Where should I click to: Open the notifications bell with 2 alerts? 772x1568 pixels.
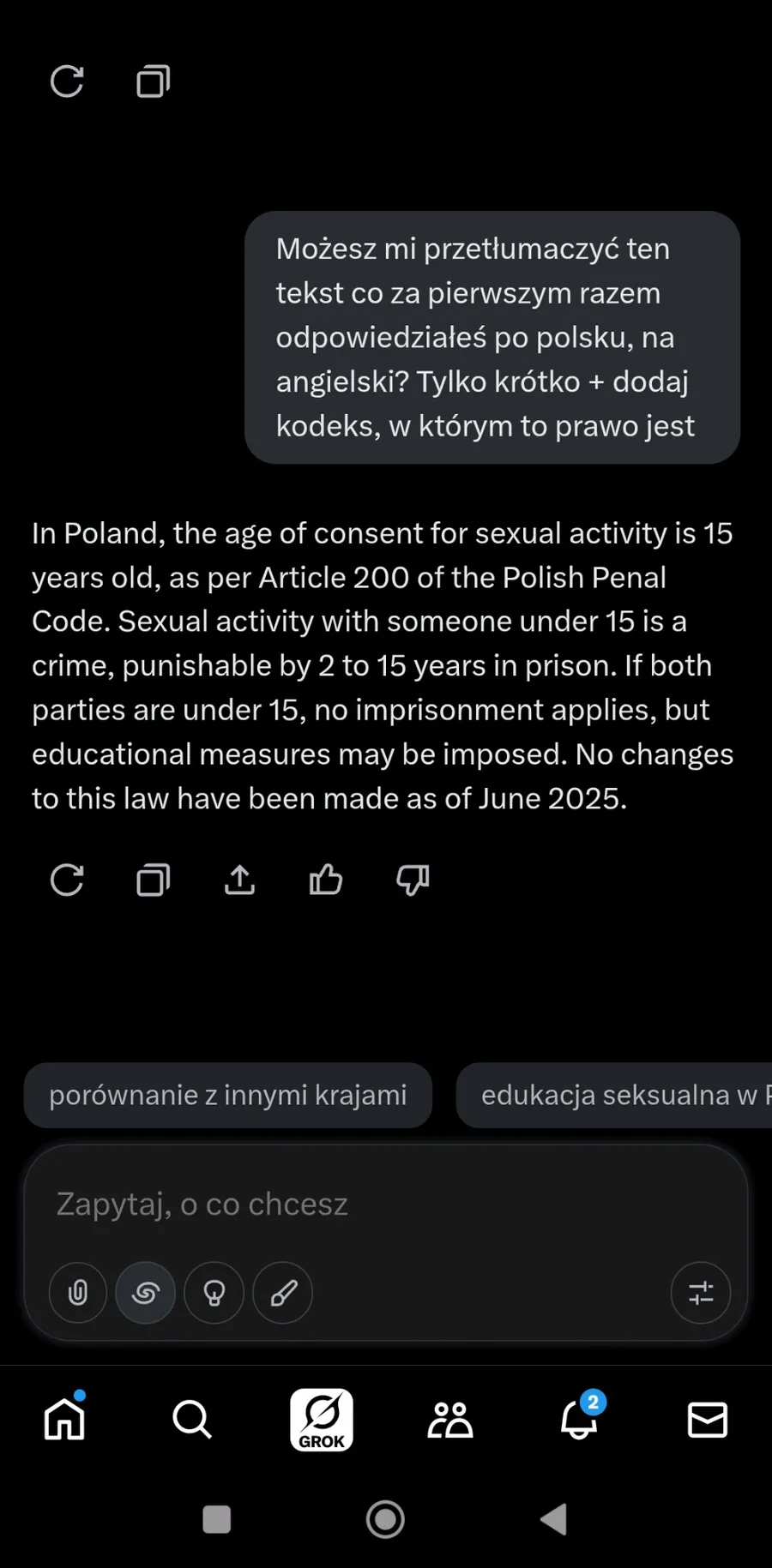pyautogui.click(x=579, y=1420)
